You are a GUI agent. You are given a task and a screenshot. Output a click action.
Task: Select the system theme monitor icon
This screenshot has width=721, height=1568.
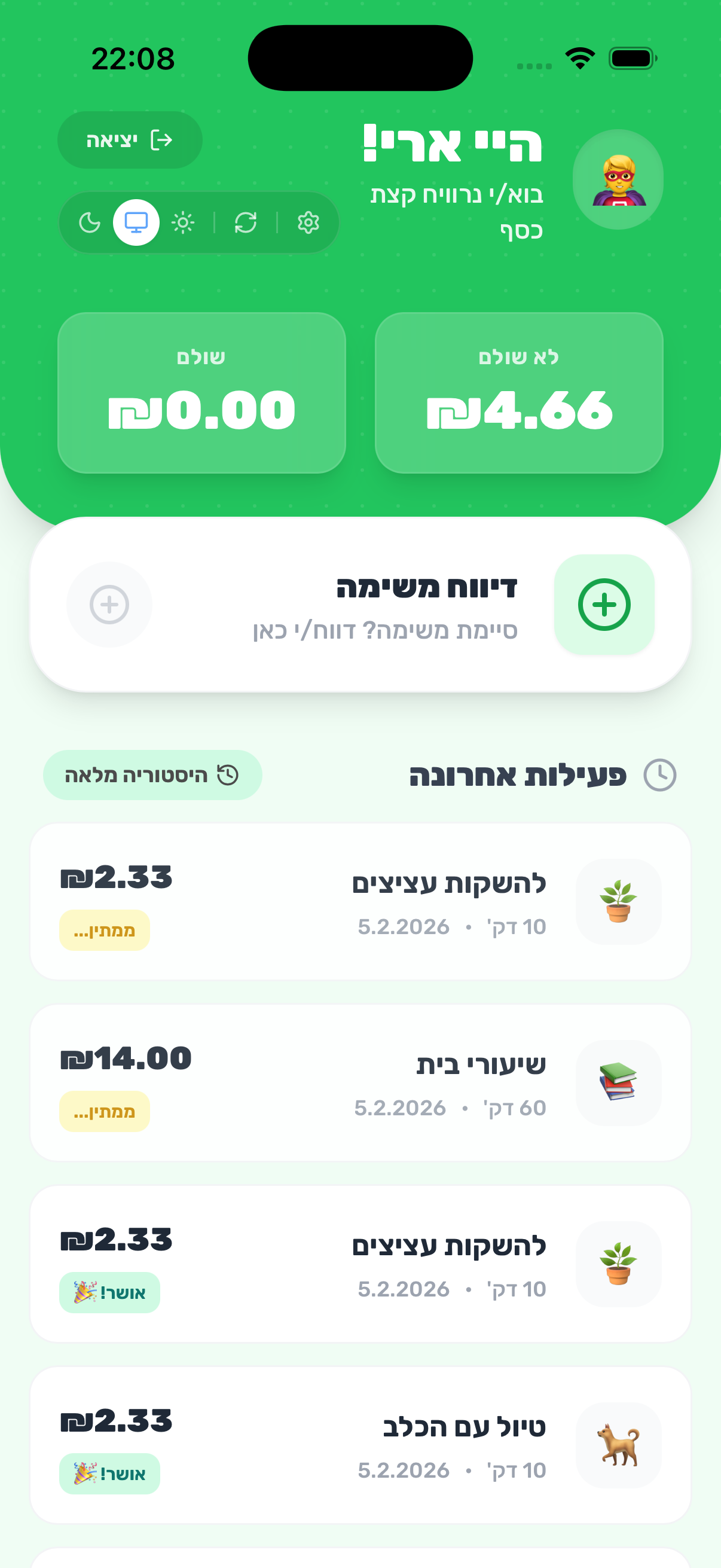pyautogui.click(x=136, y=223)
